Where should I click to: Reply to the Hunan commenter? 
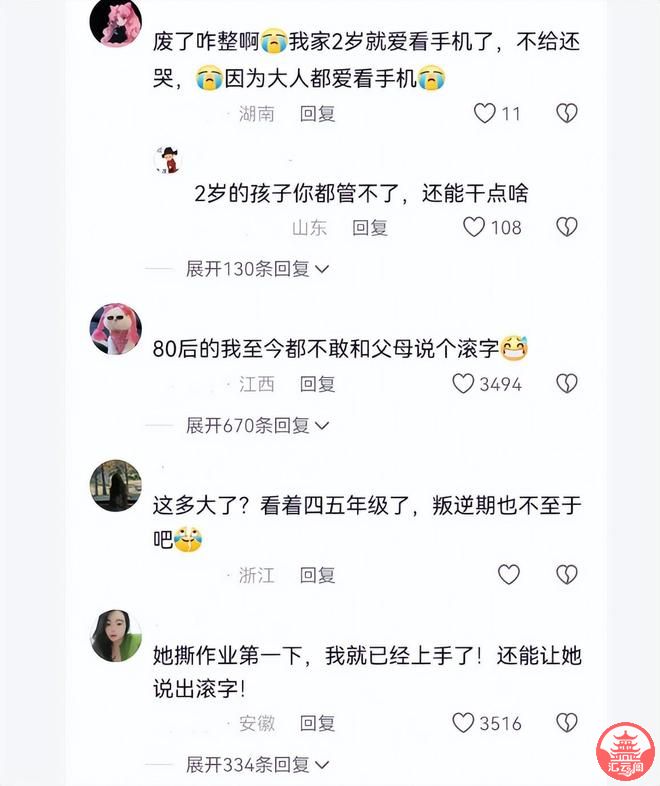coord(317,113)
